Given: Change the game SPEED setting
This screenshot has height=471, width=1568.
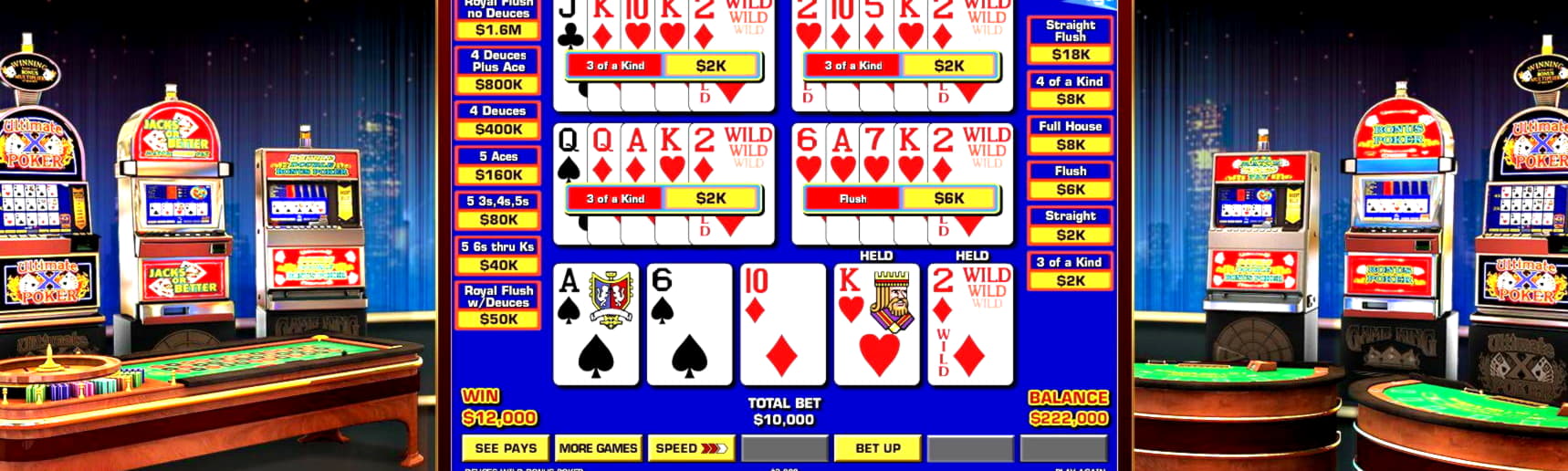Looking at the screenshot, I should click(x=691, y=448).
